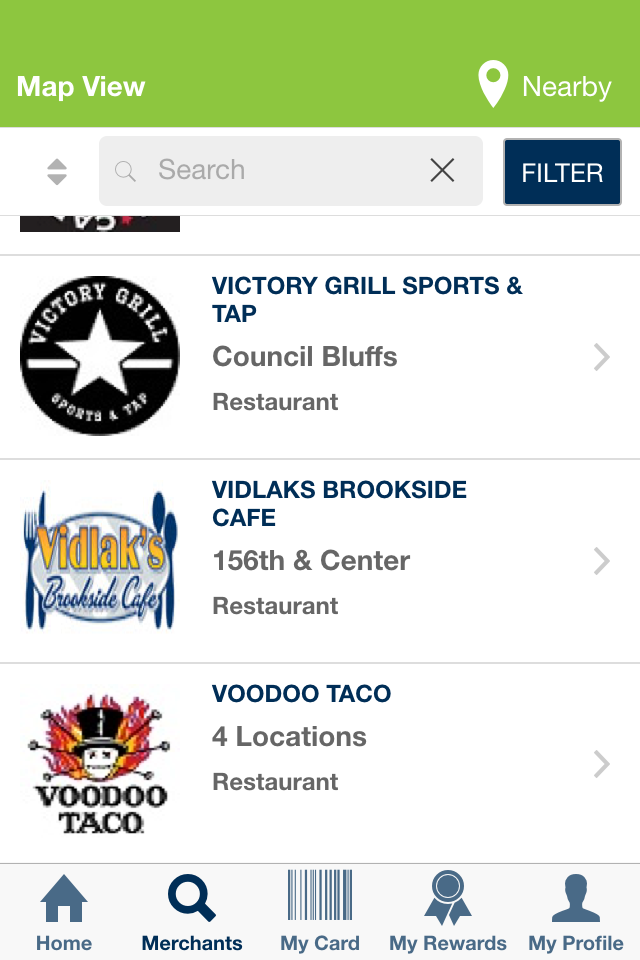Screen dimensions: 640x960
Task: View Vidlaks Brookside Cafe details
Action: point(320,561)
